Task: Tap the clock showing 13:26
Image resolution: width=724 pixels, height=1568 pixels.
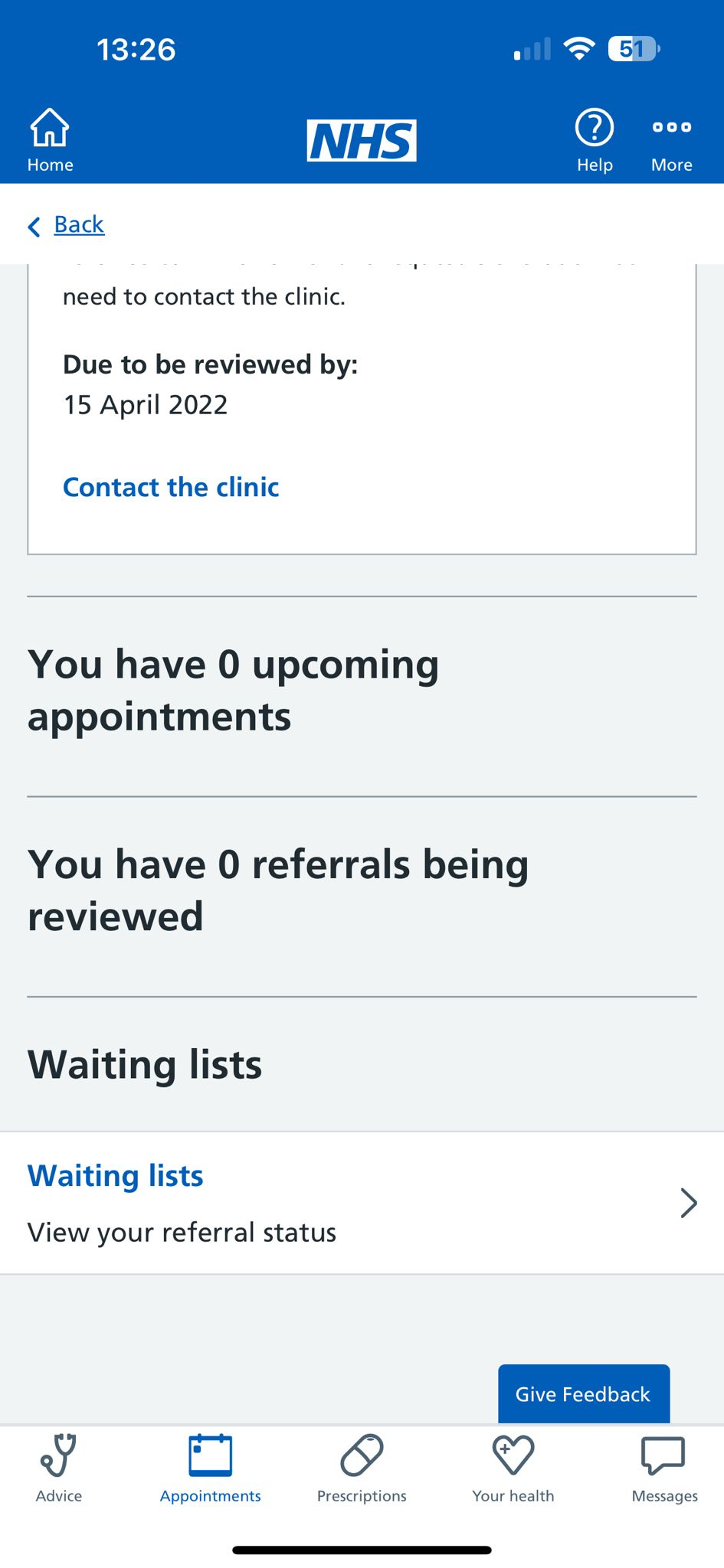Action: pos(136,48)
